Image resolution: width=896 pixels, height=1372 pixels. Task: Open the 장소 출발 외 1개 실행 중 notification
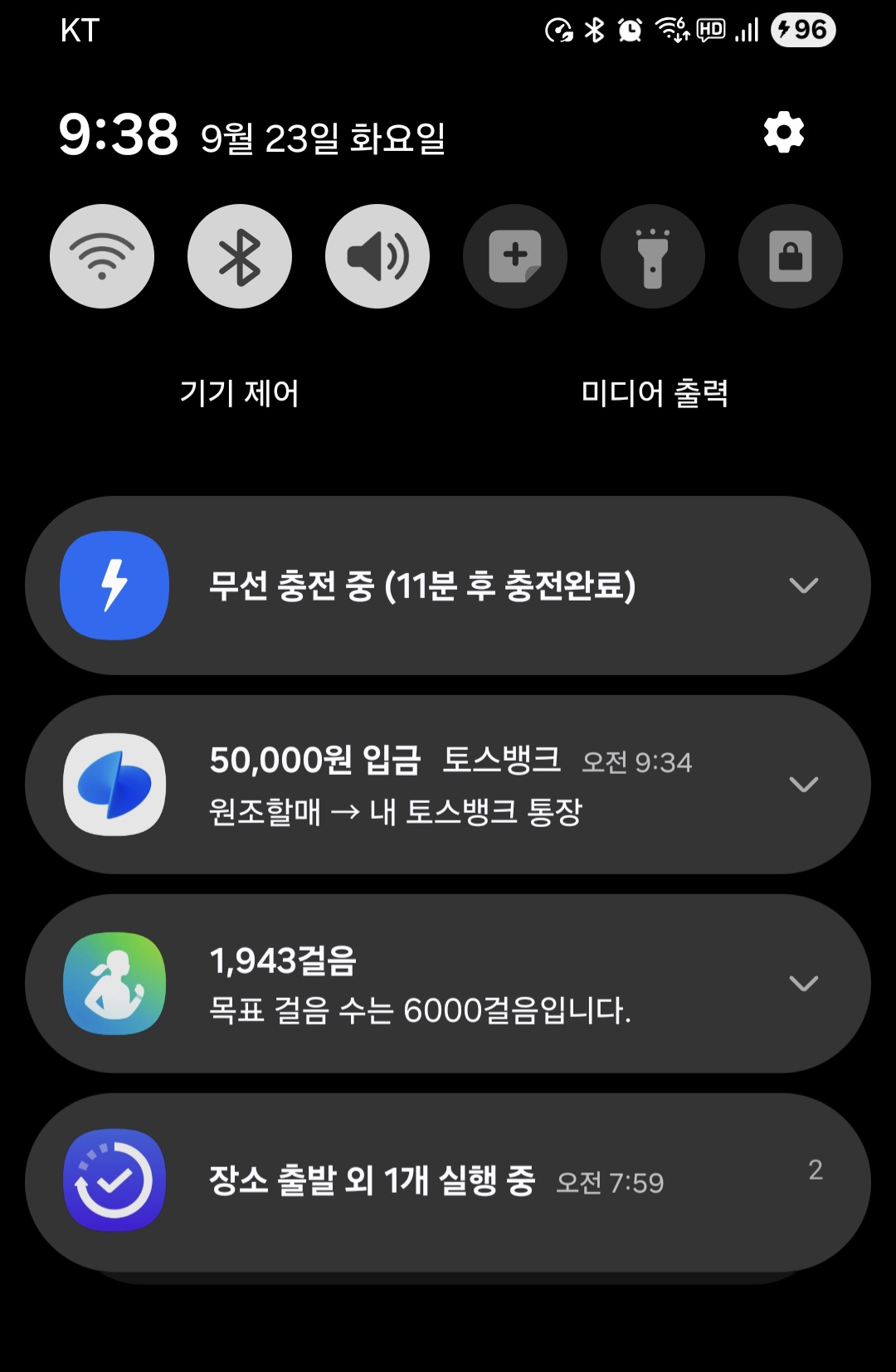pyautogui.click(x=415, y=1182)
